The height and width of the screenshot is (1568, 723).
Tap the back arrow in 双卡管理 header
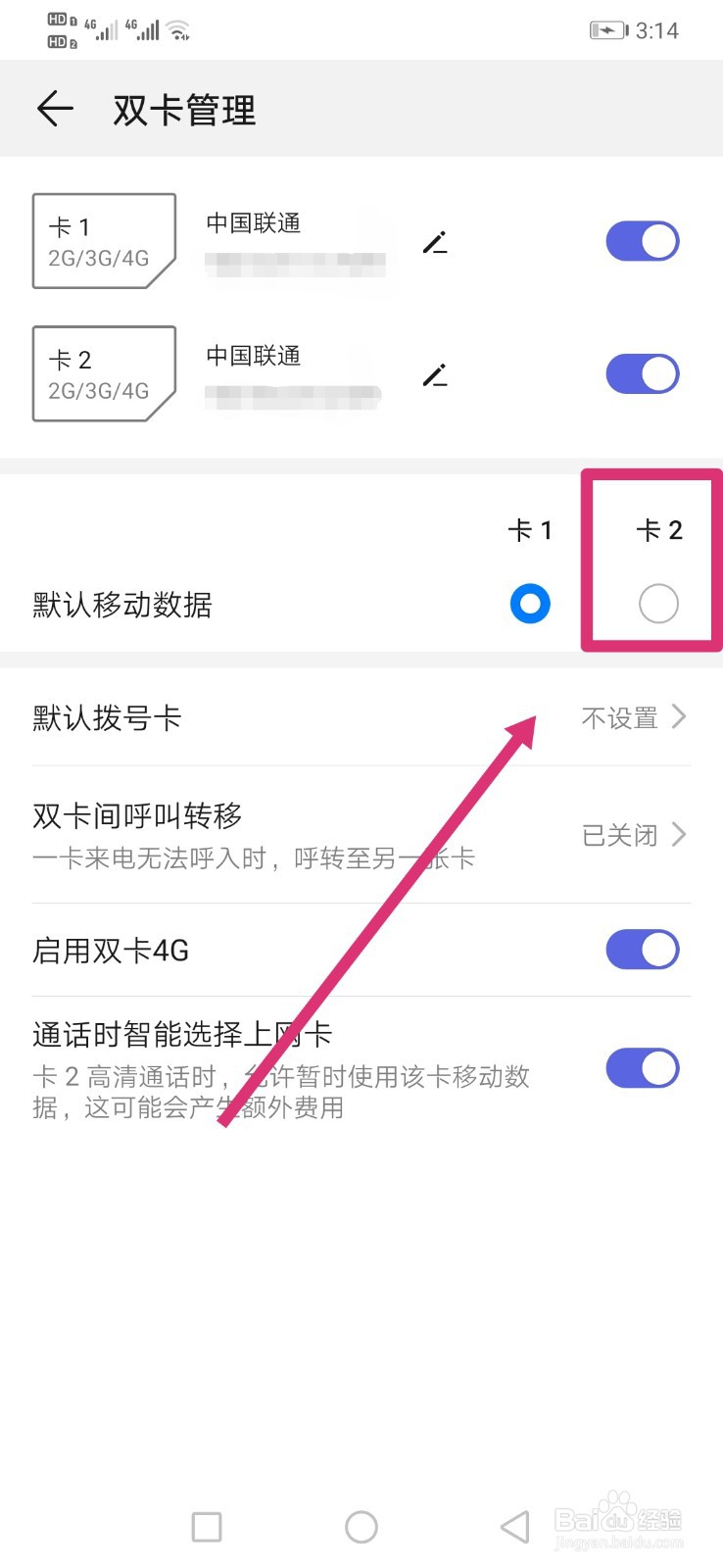click(55, 109)
